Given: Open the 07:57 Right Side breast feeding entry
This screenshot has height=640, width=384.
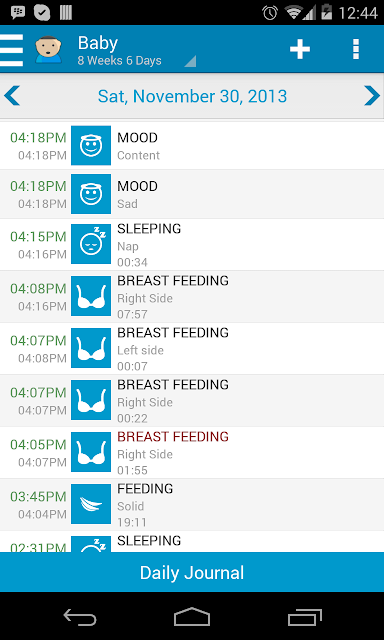Looking at the screenshot, I should coord(192,297).
